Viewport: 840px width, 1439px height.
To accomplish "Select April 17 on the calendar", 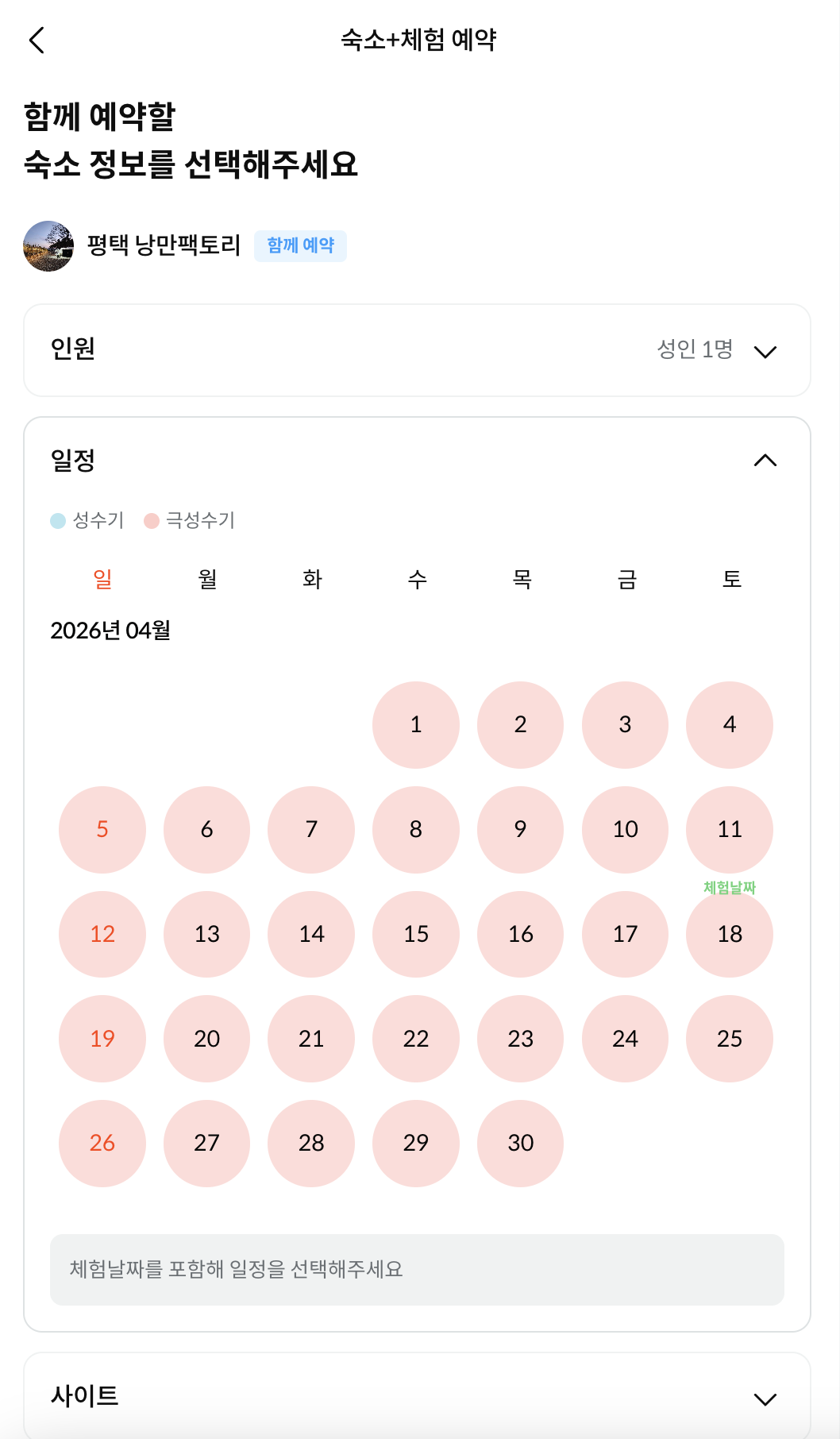I will pyautogui.click(x=625, y=934).
